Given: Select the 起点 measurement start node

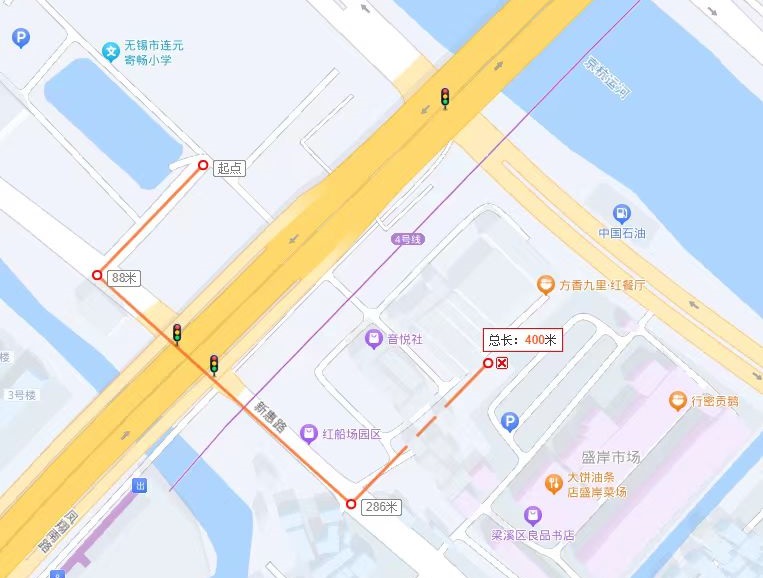Looking at the screenshot, I should (203, 165).
